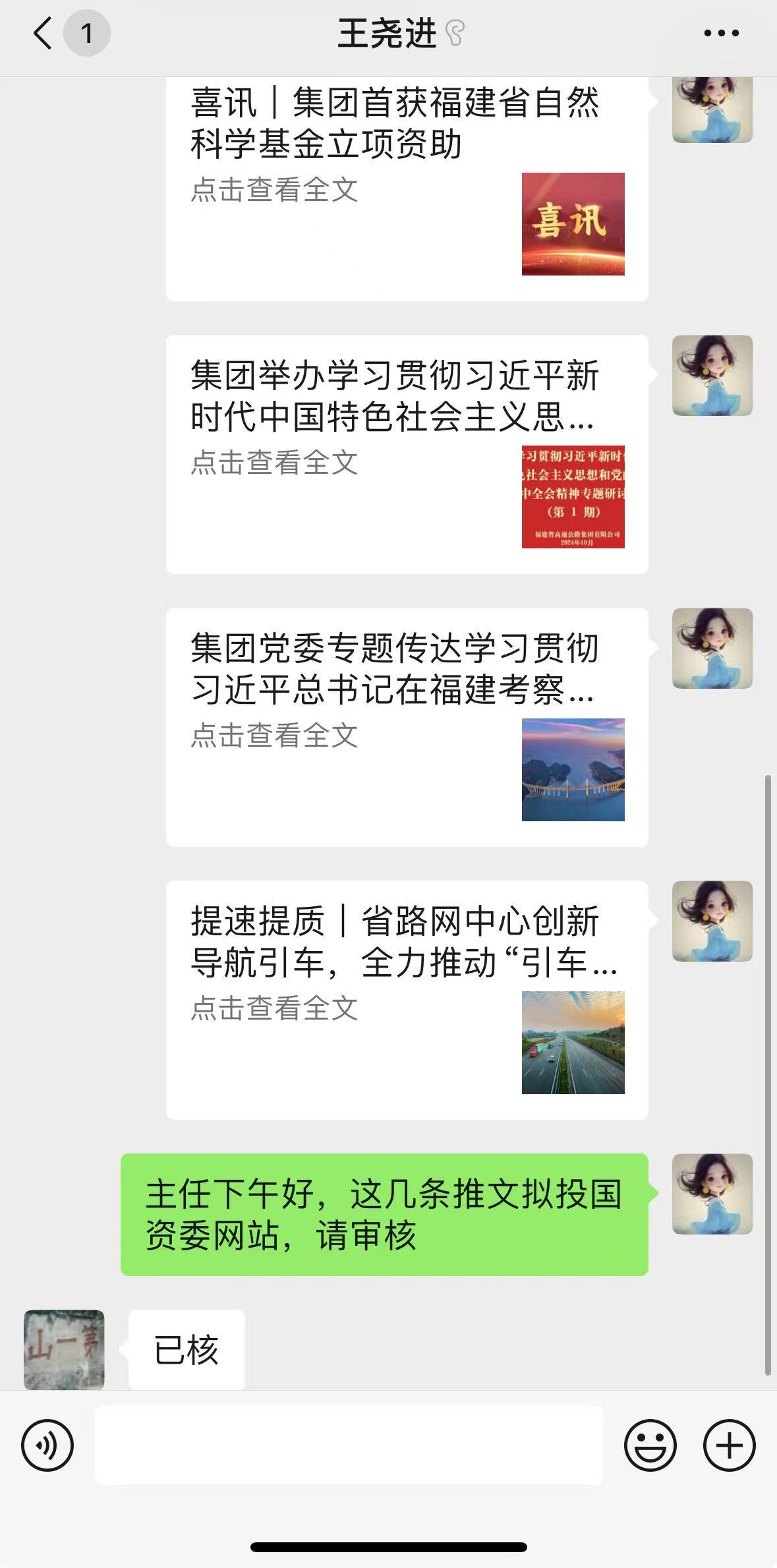Go back to the chat list
Screen dimensions: 777x1568
pos(43,33)
